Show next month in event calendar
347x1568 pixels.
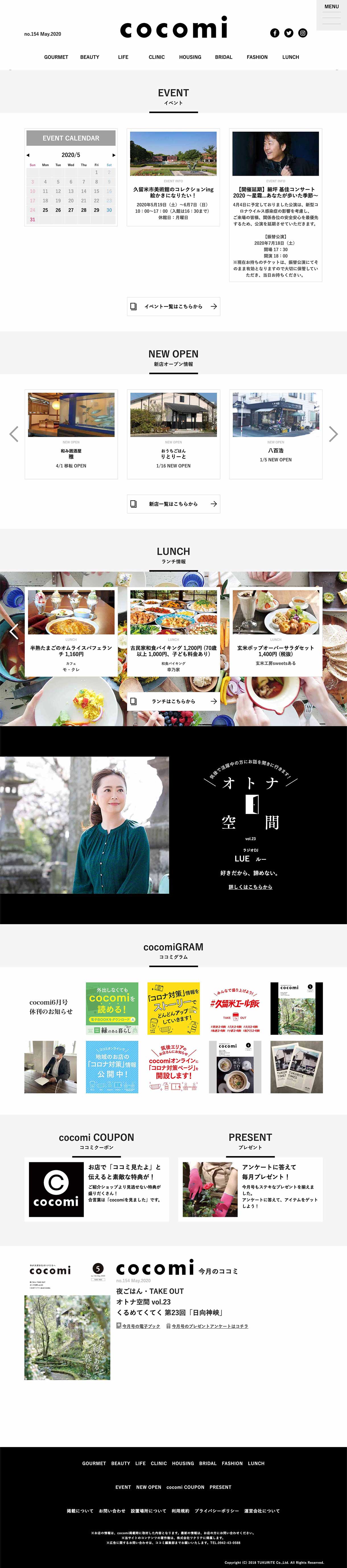click(x=113, y=155)
